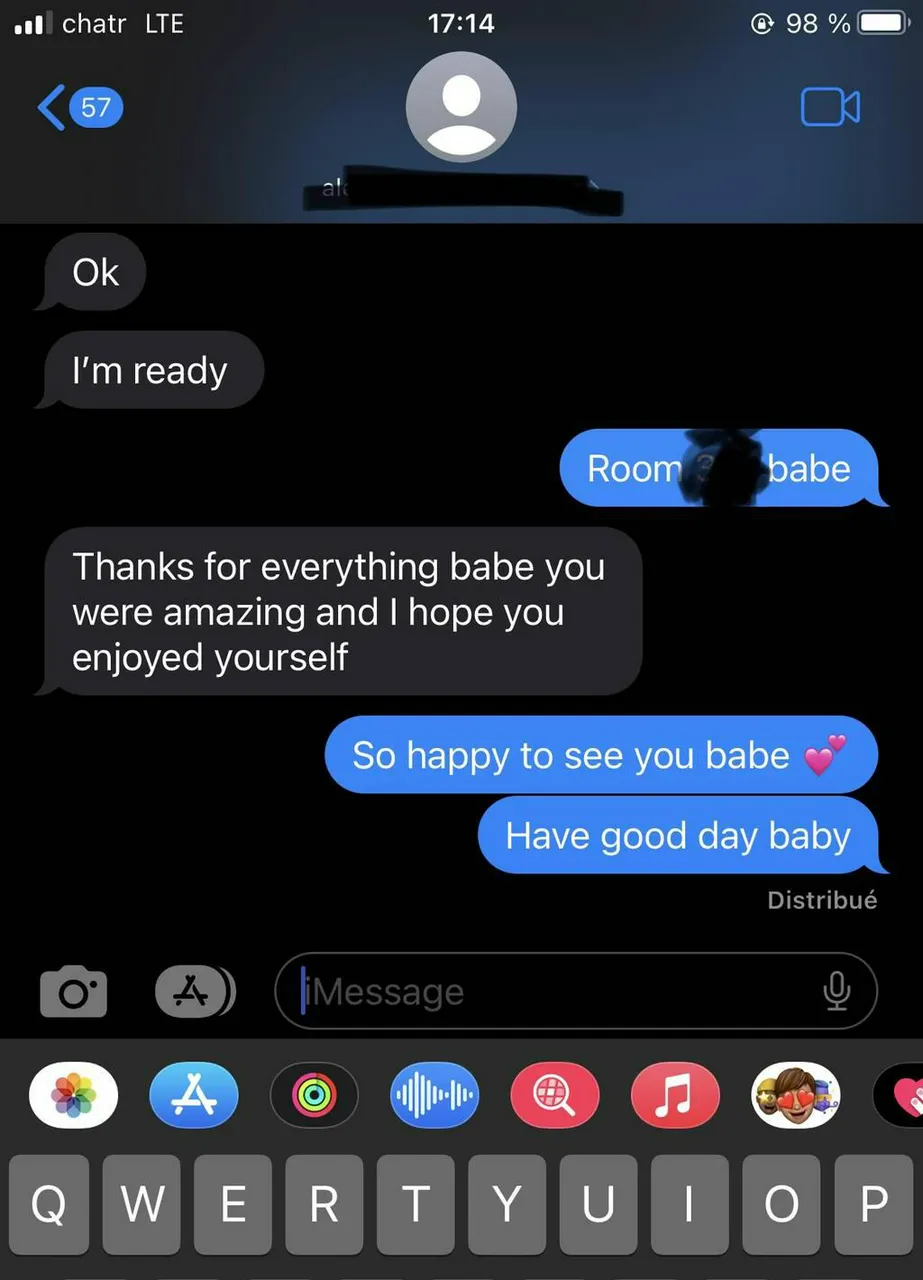The width and height of the screenshot is (923, 1280).
Task: Open the Memoji stickers app
Action: (x=796, y=1095)
